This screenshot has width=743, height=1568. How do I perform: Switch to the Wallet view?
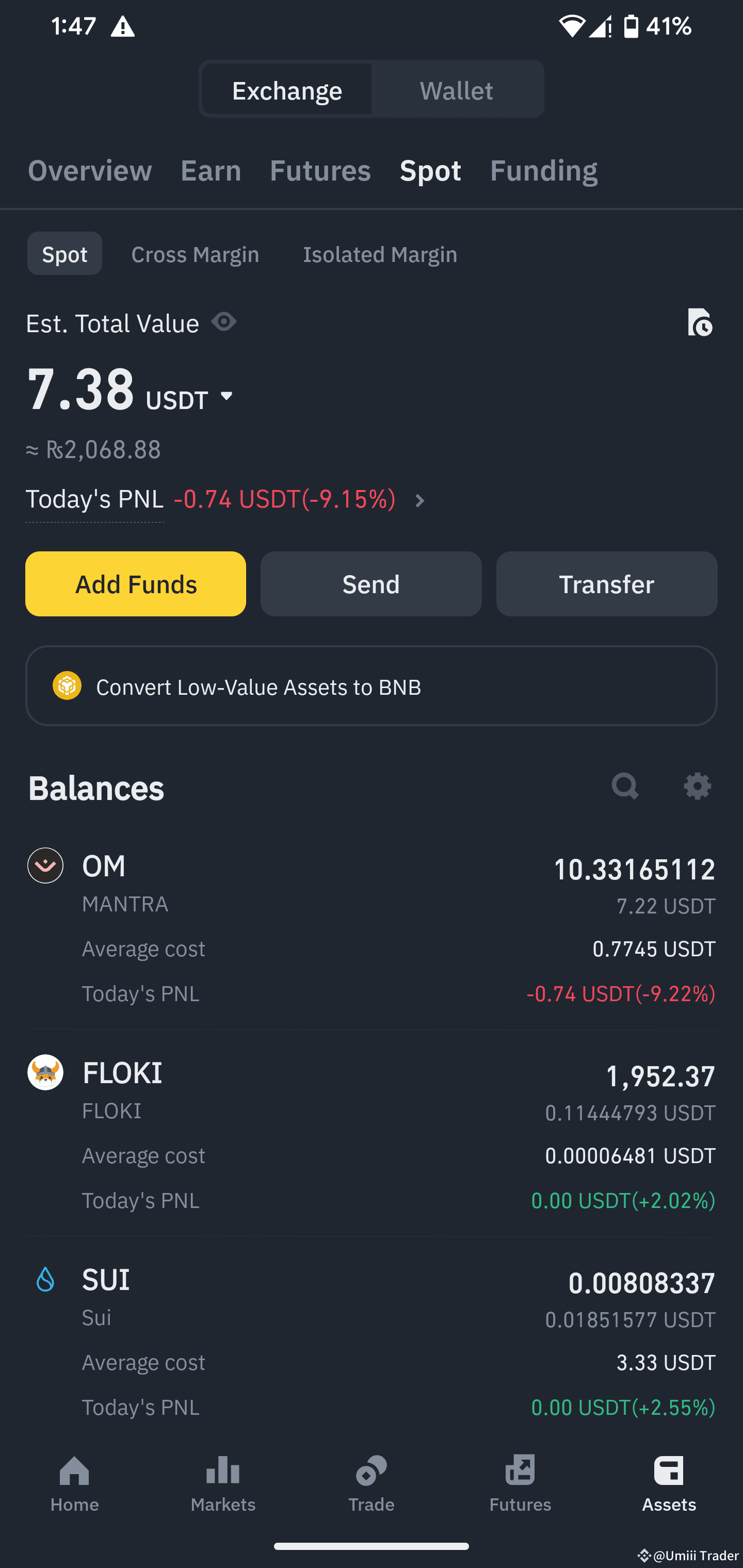click(x=457, y=89)
